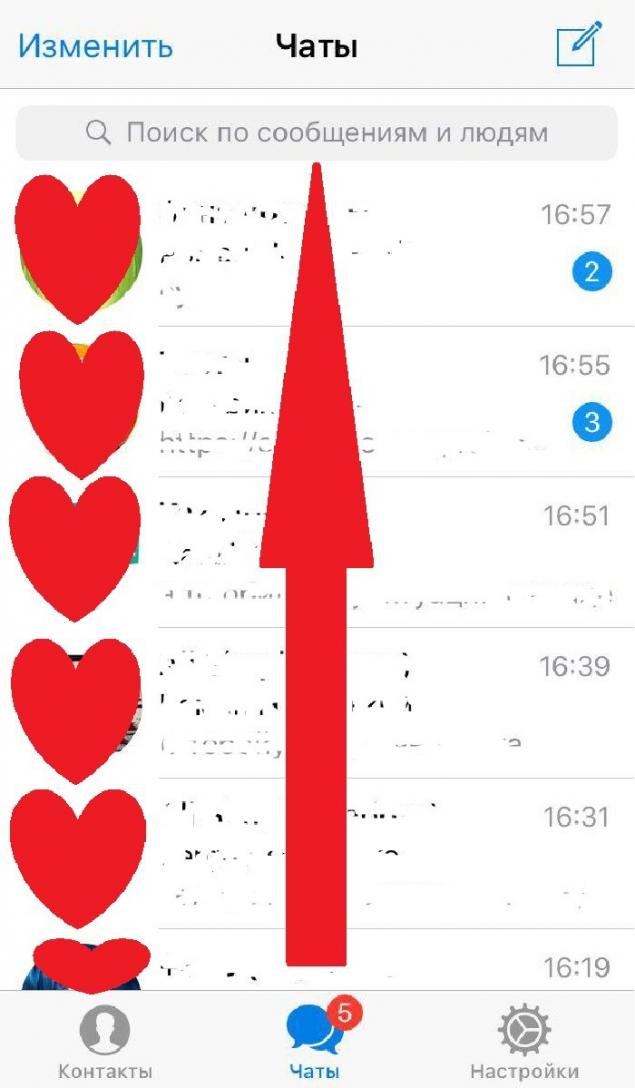Go to the Настройки tab
The image size is (635, 1088).
pyautogui.click(x=525, y=1043)
